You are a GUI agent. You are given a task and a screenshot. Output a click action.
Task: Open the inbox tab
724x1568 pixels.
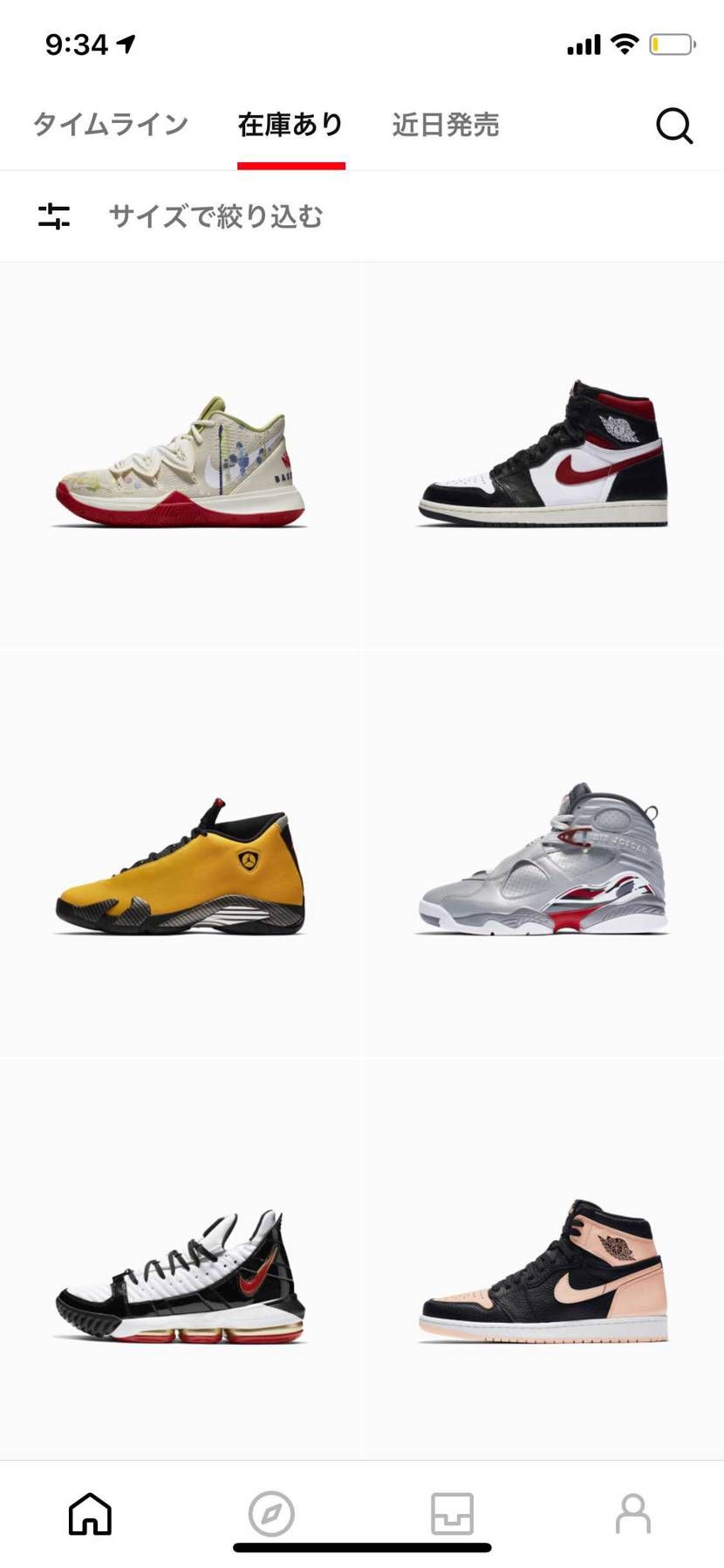pos(452,1512)
